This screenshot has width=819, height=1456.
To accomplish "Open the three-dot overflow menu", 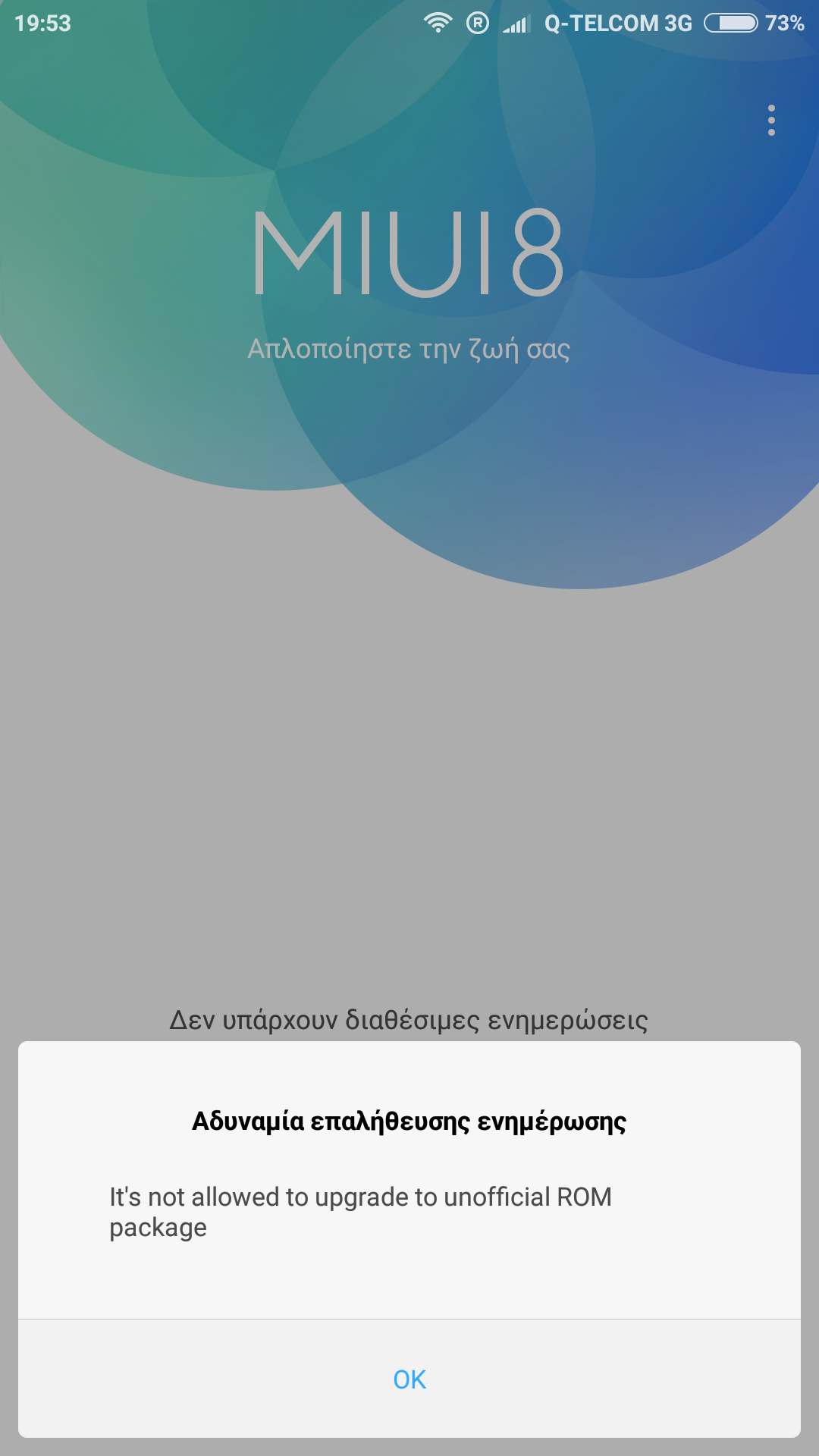I will click(771, 121).
